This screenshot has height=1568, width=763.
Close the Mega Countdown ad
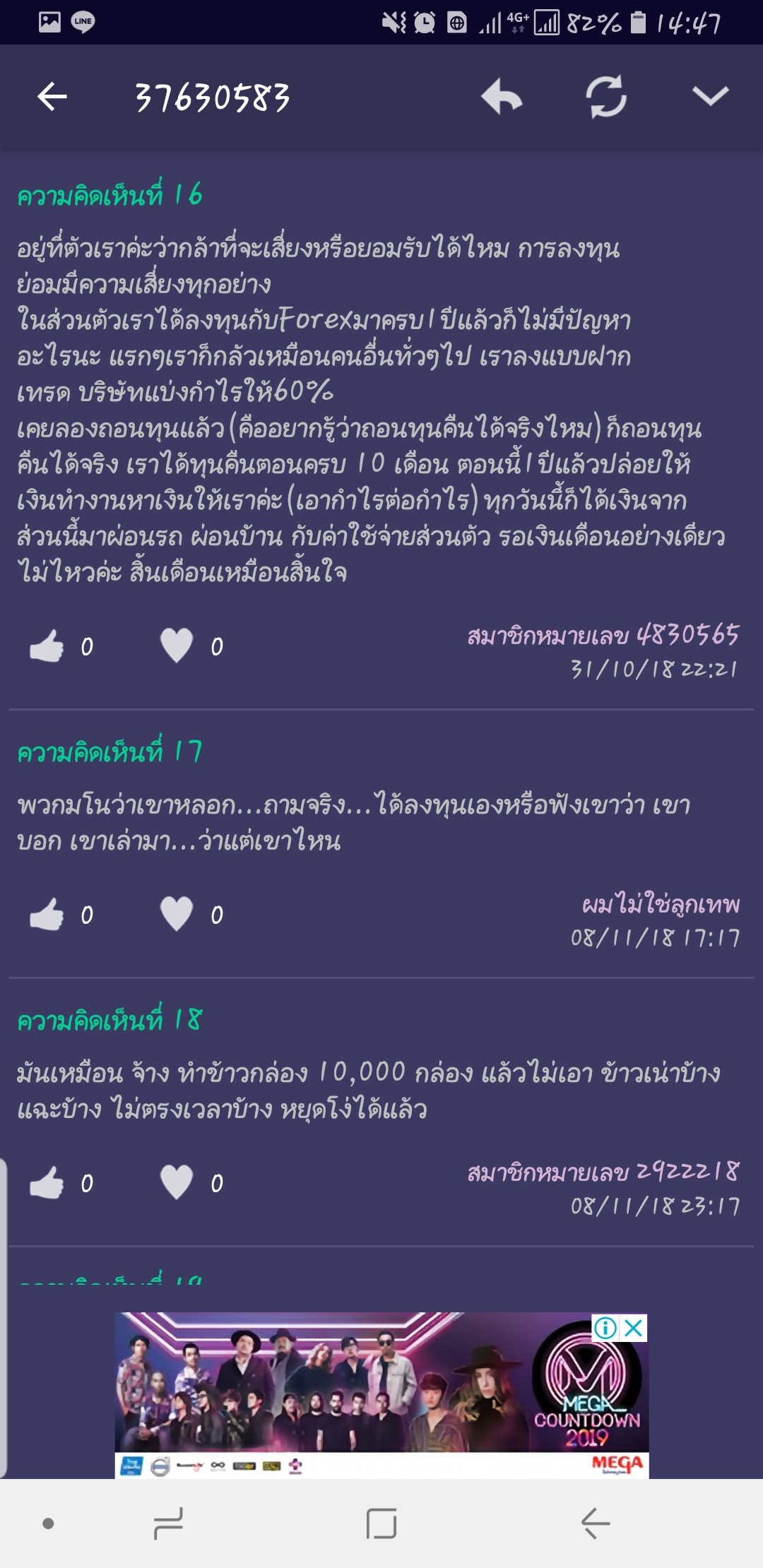tap(634, 1328)
